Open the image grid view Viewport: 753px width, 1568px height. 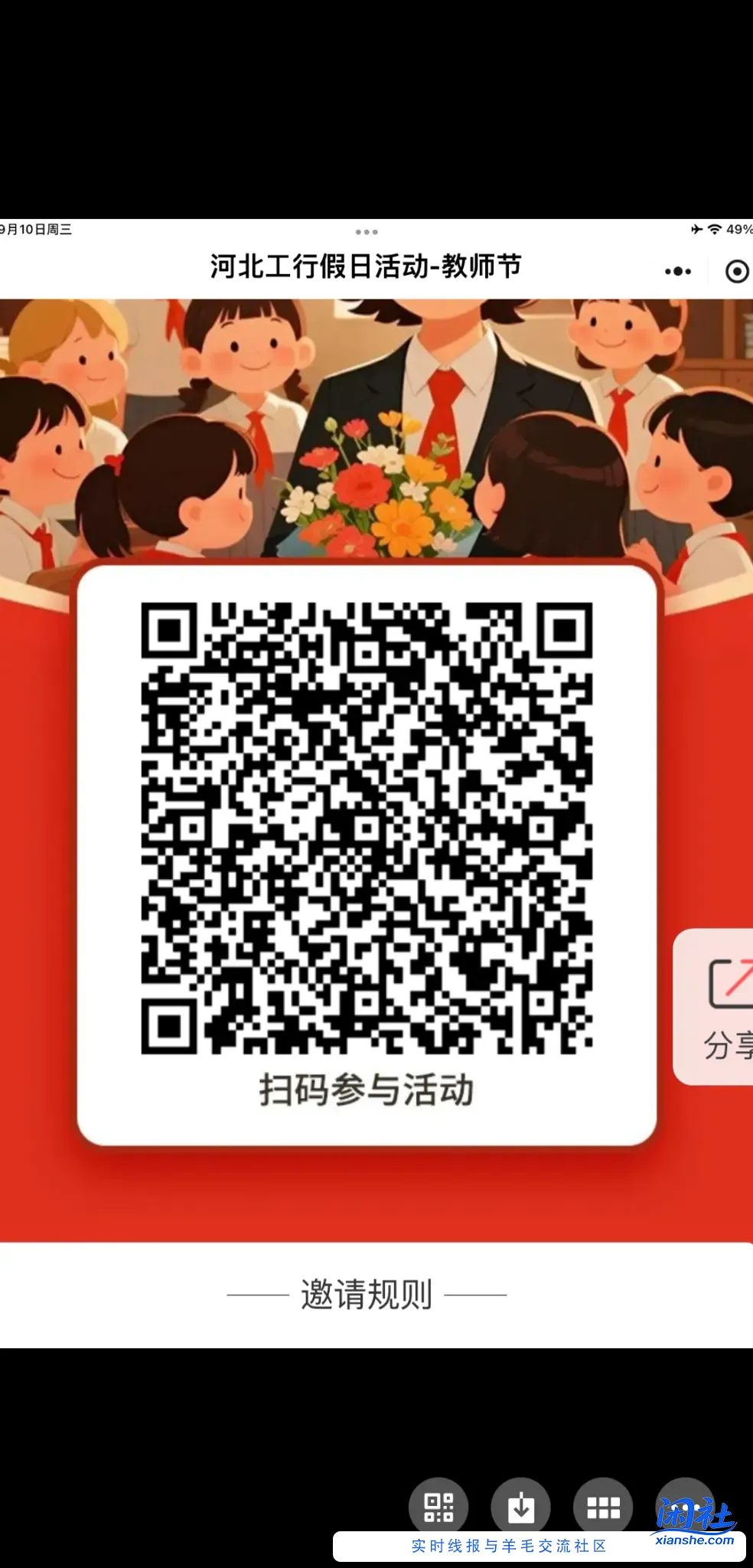pyautogui.click(x=603, y=1508)
